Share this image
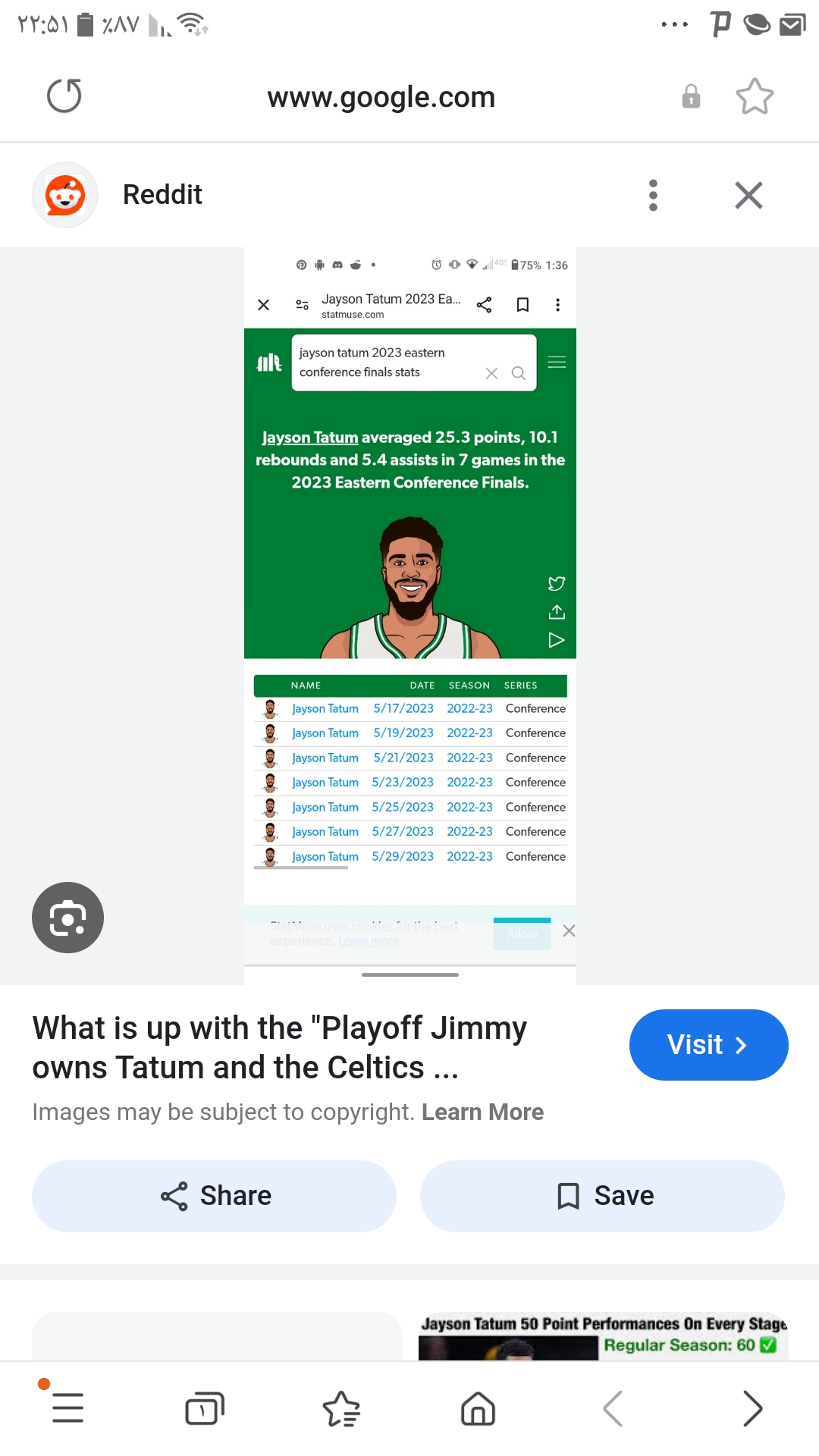819x1456 pixels. (x=214, y=1196)
